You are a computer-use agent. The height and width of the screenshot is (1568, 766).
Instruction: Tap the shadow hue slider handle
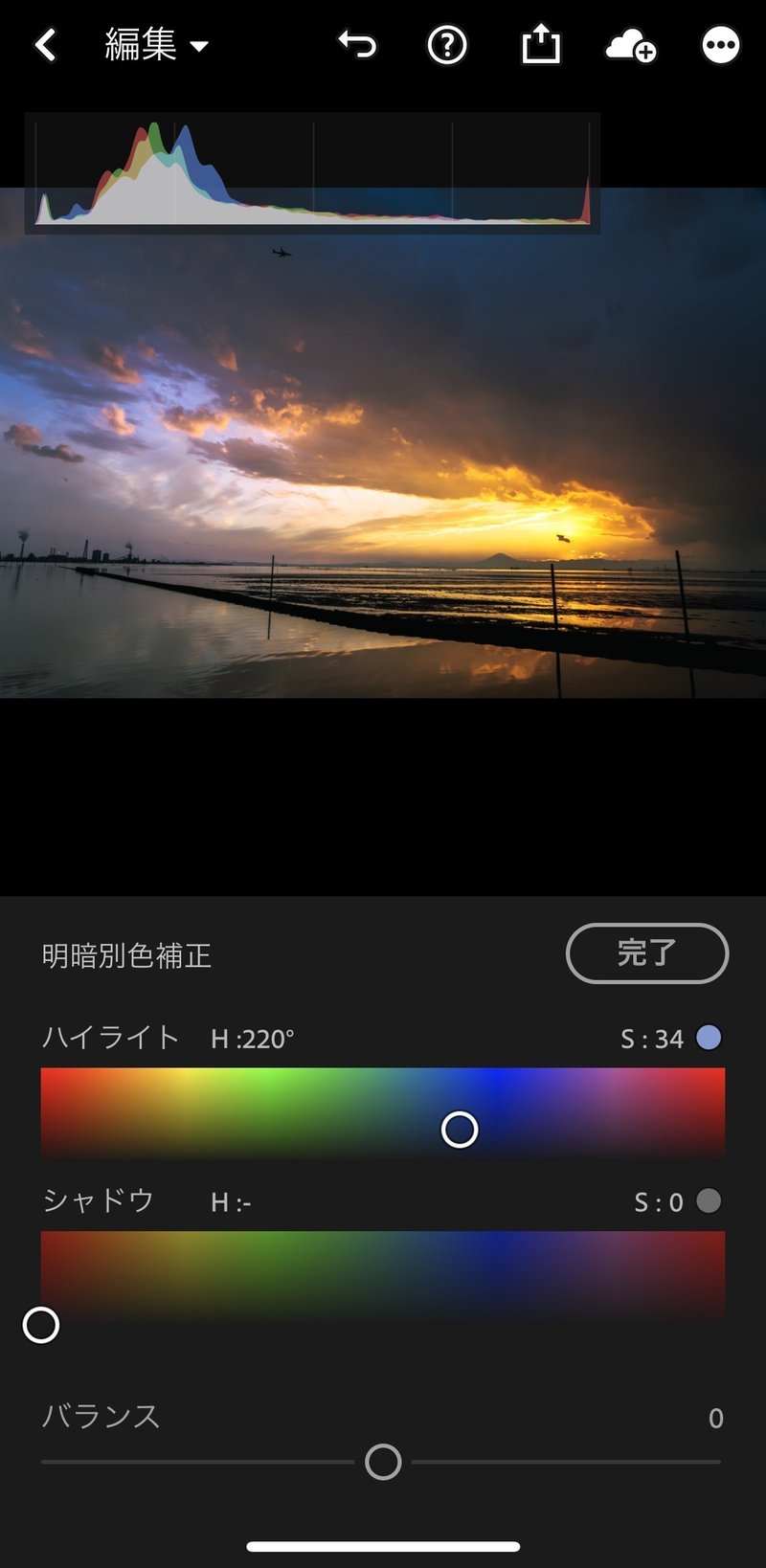pos(42,1326)
